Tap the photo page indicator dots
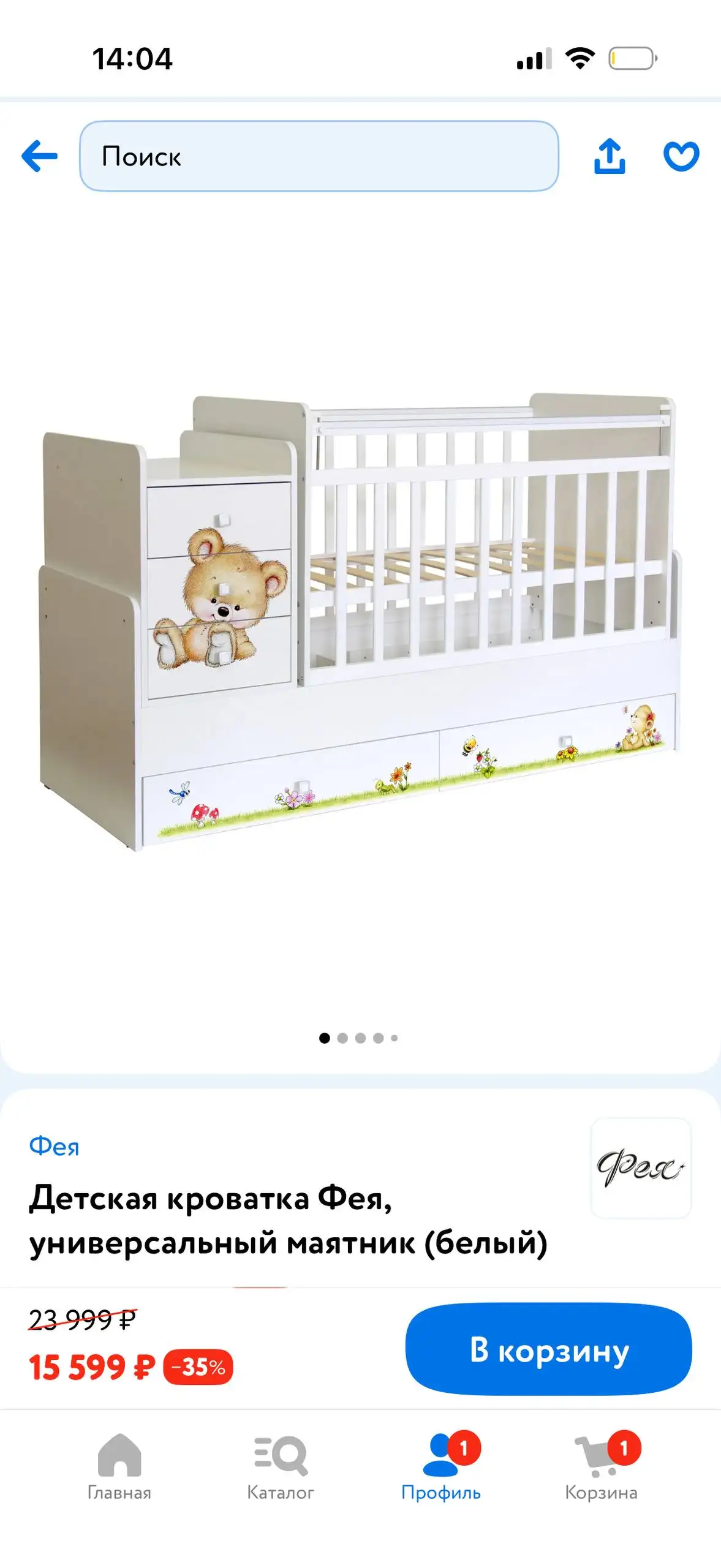The height and width of the screenshot is (1568, 721). pyautogui.click(x=359, y=1038)
